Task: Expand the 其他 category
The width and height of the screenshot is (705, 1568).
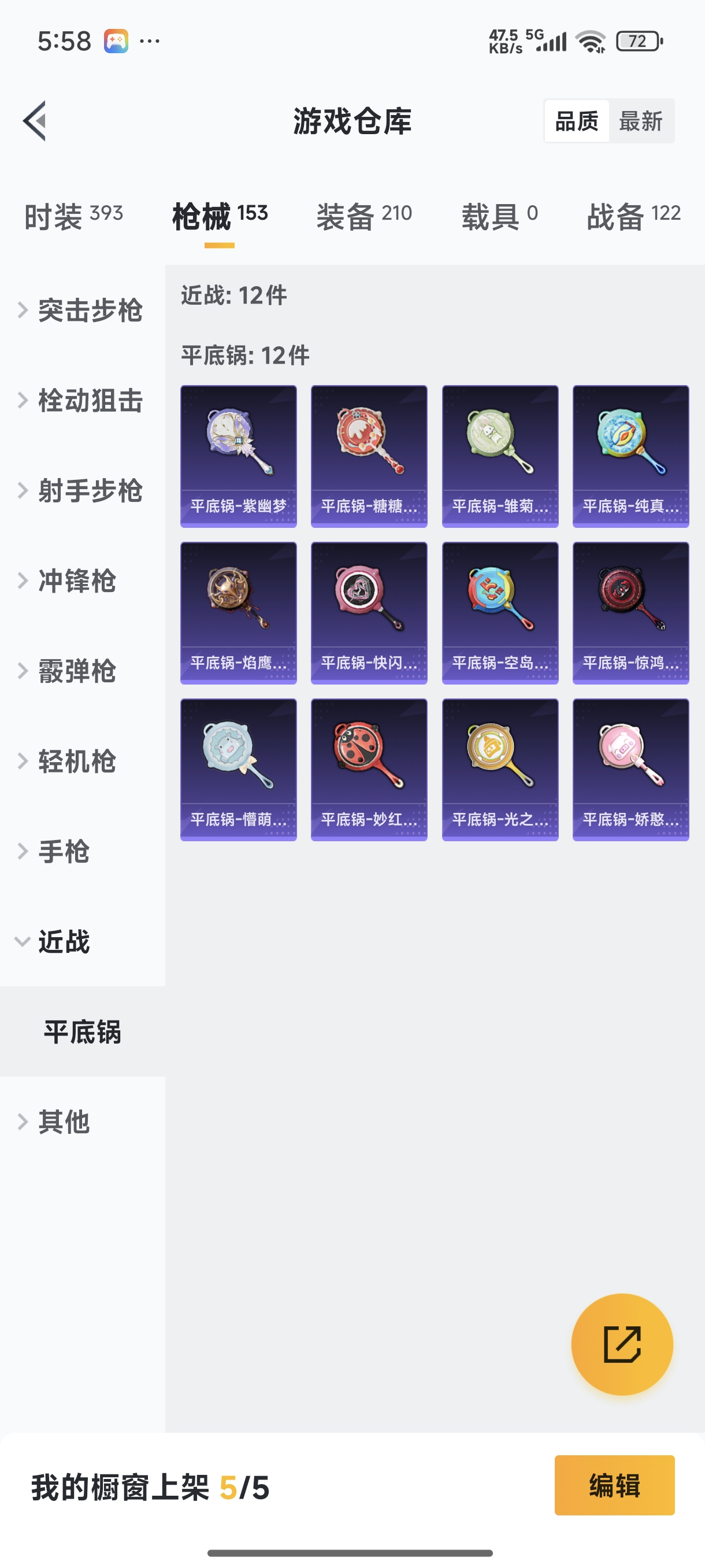Action: coord(64,1121)
